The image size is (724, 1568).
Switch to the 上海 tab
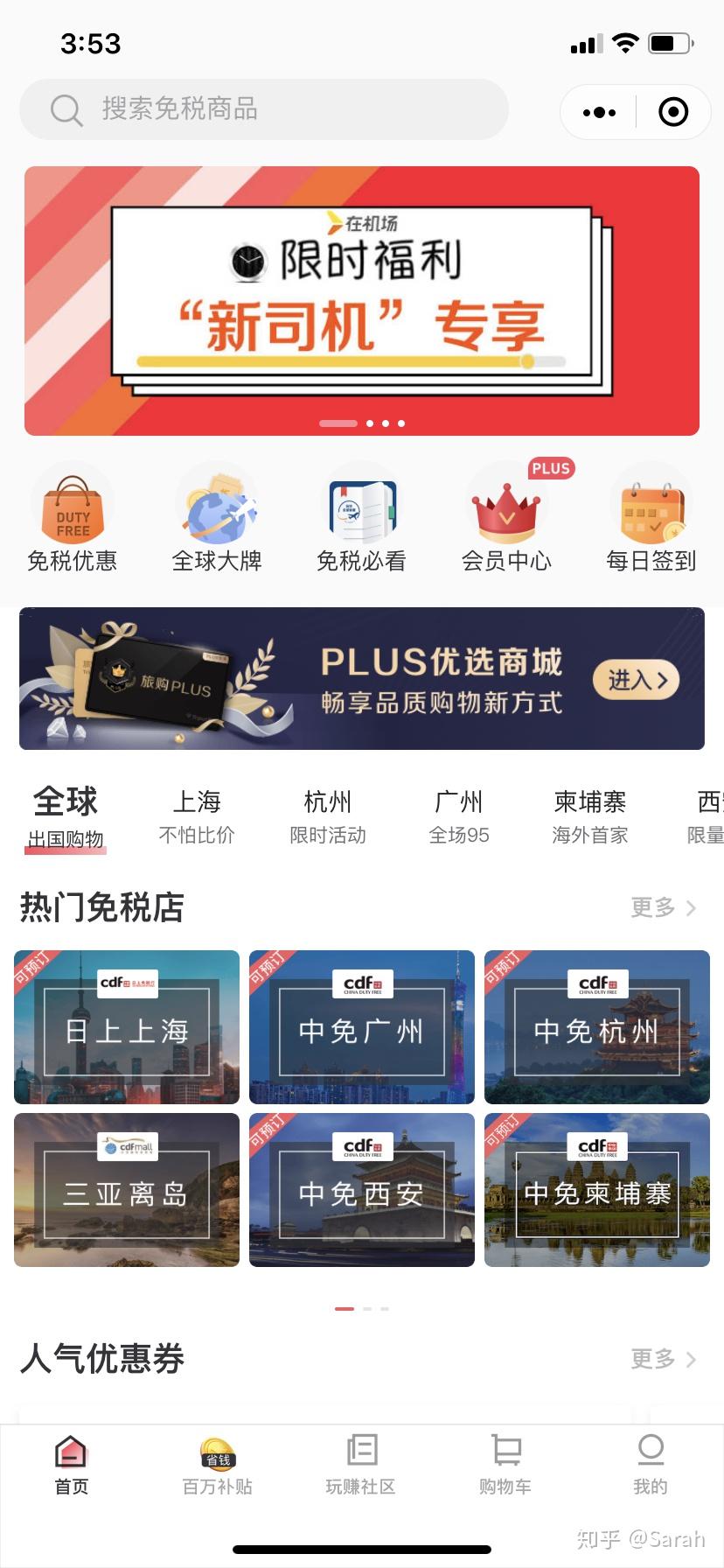197,815
